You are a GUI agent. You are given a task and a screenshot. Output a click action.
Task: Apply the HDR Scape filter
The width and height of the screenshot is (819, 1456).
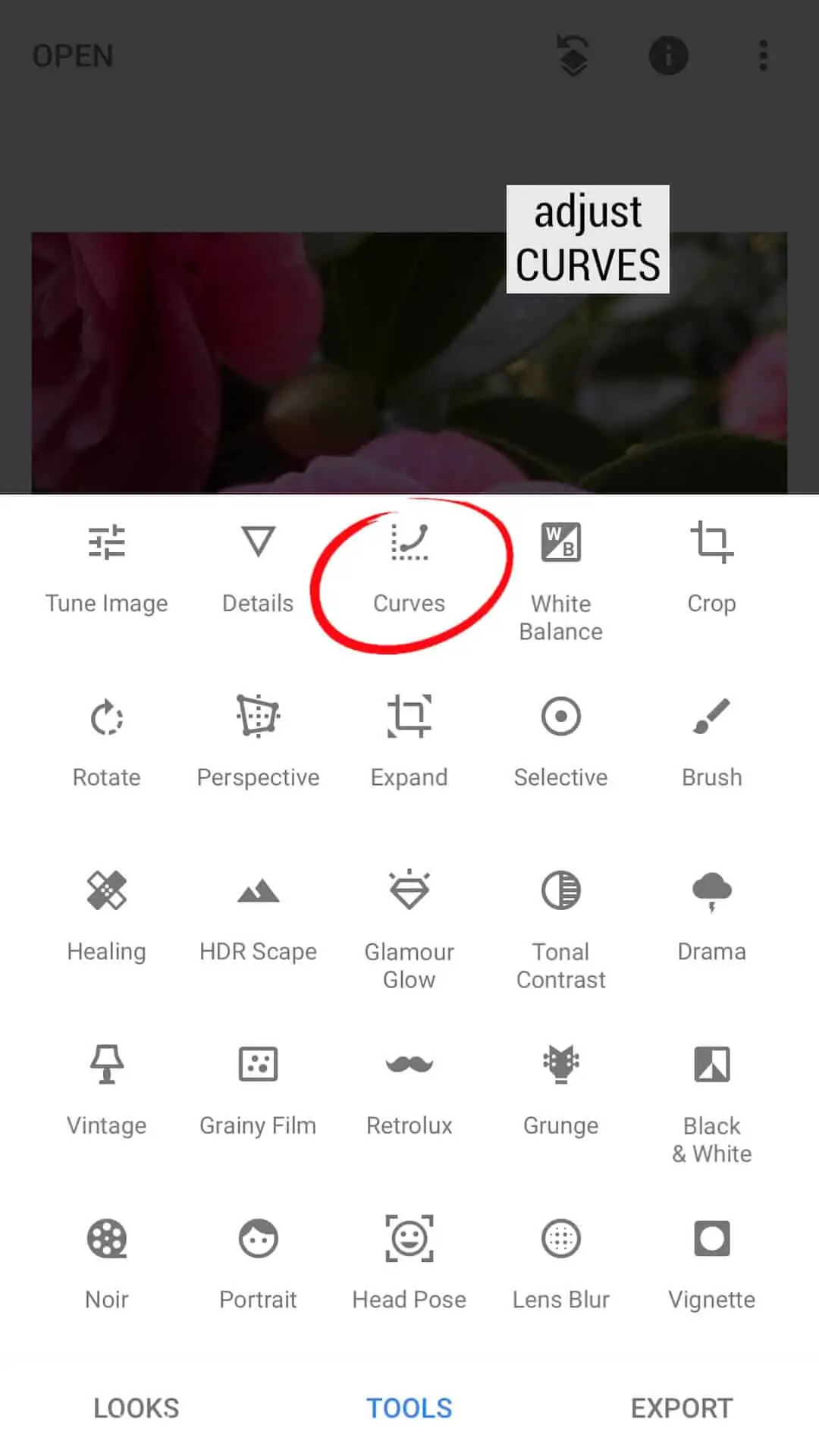tap(258, 916)
